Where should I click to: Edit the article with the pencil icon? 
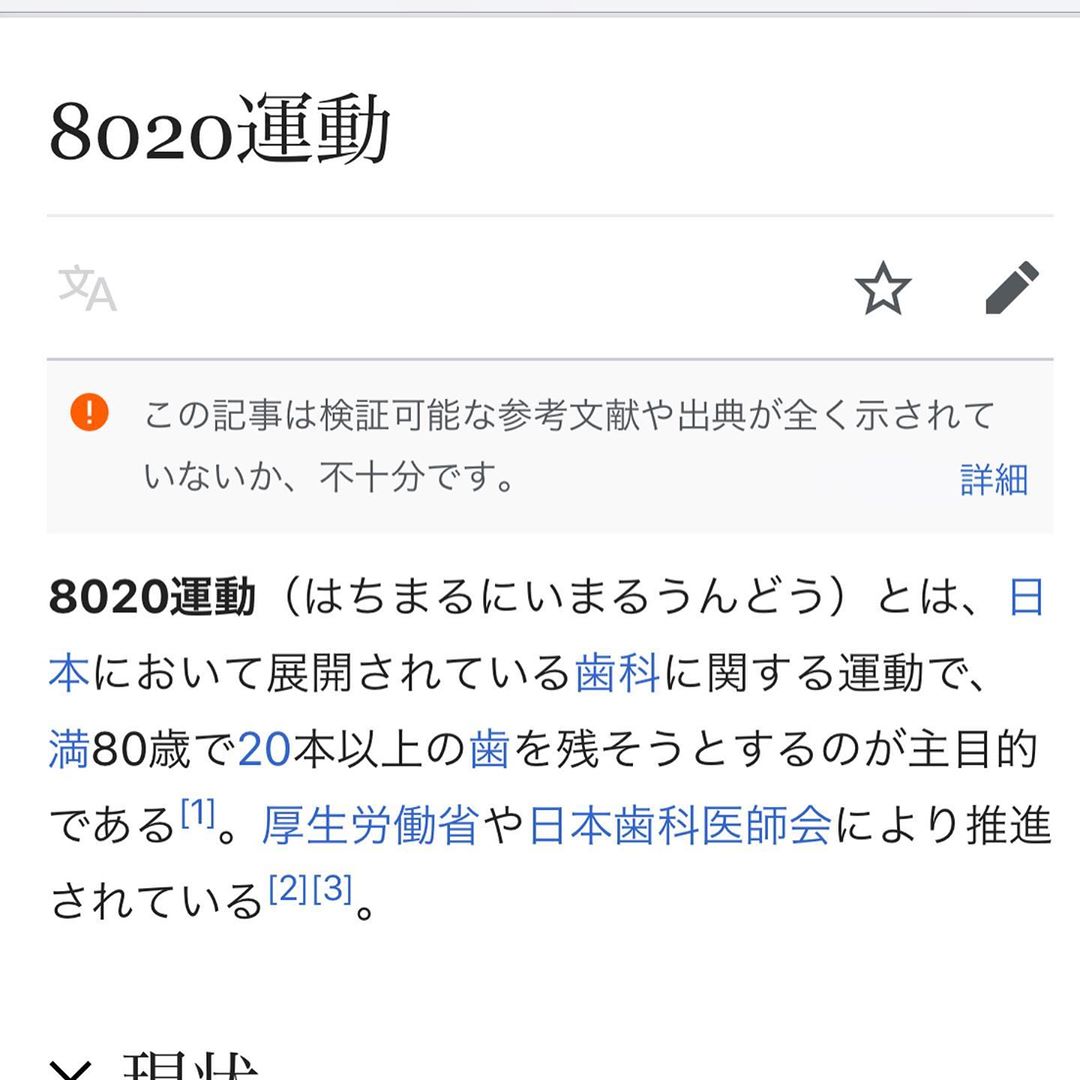pos(1012,289)
